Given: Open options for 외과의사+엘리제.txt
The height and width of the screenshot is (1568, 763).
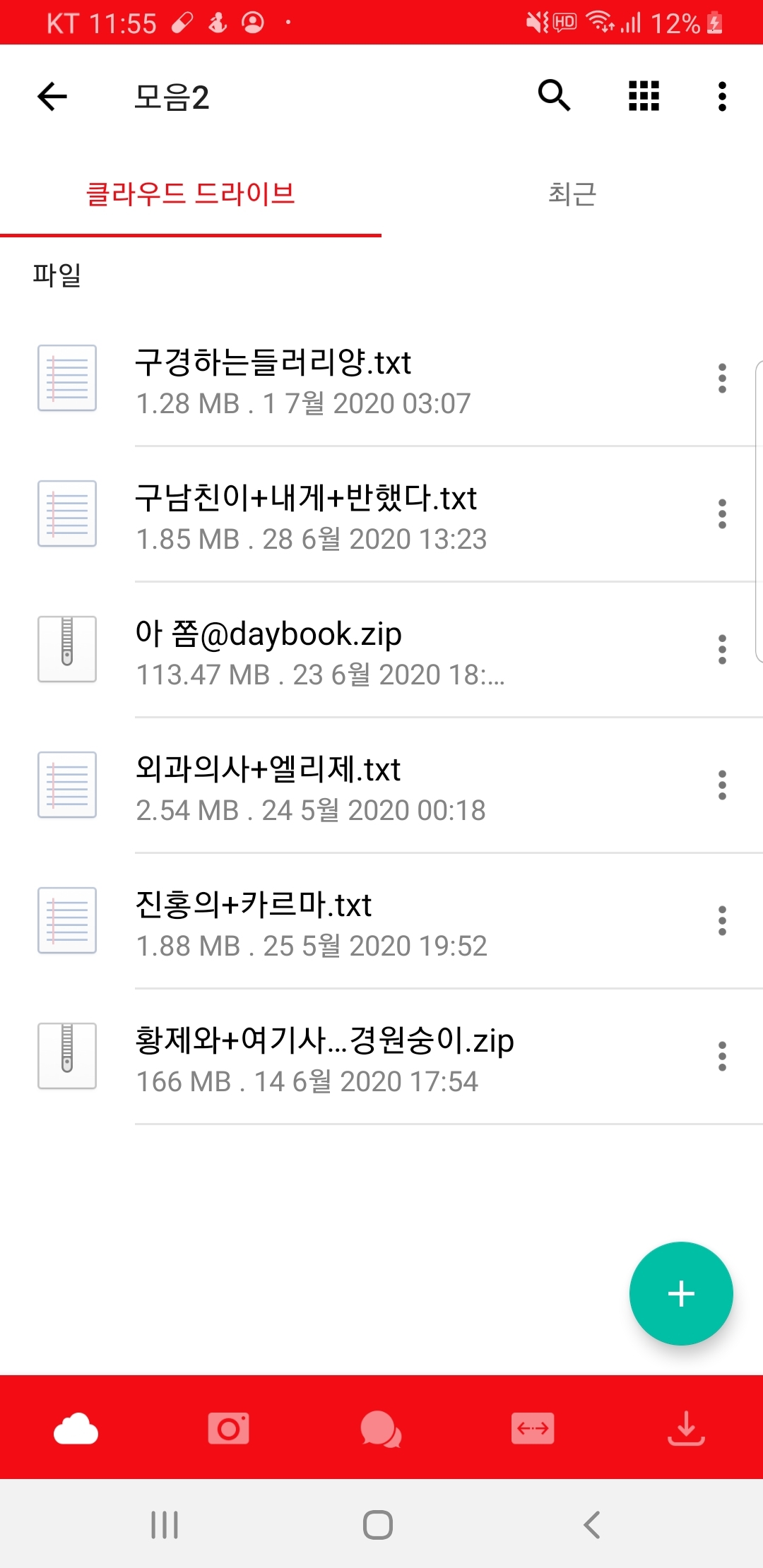Looking at the screenshot, I should coord(722,785).
